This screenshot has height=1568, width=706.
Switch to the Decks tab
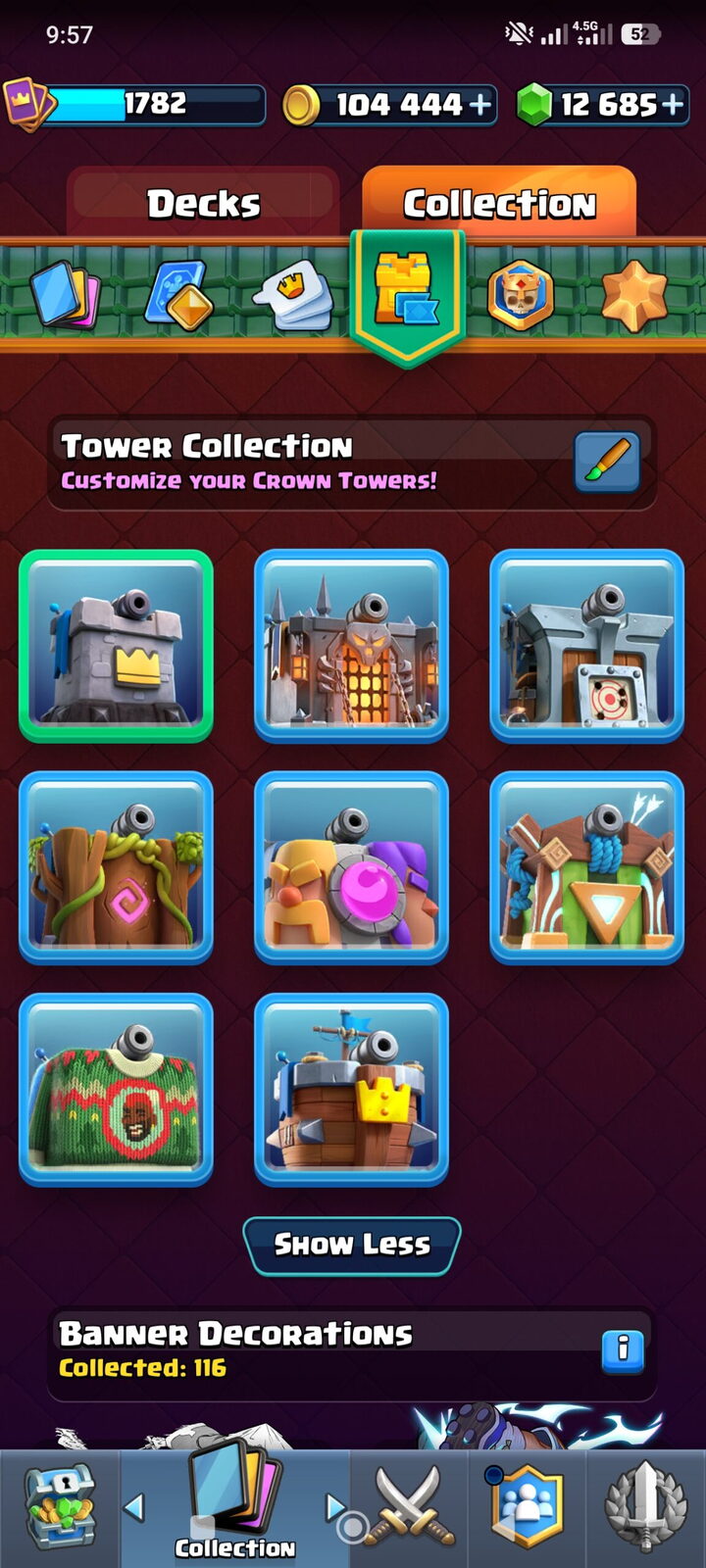[x=203, y=203]
